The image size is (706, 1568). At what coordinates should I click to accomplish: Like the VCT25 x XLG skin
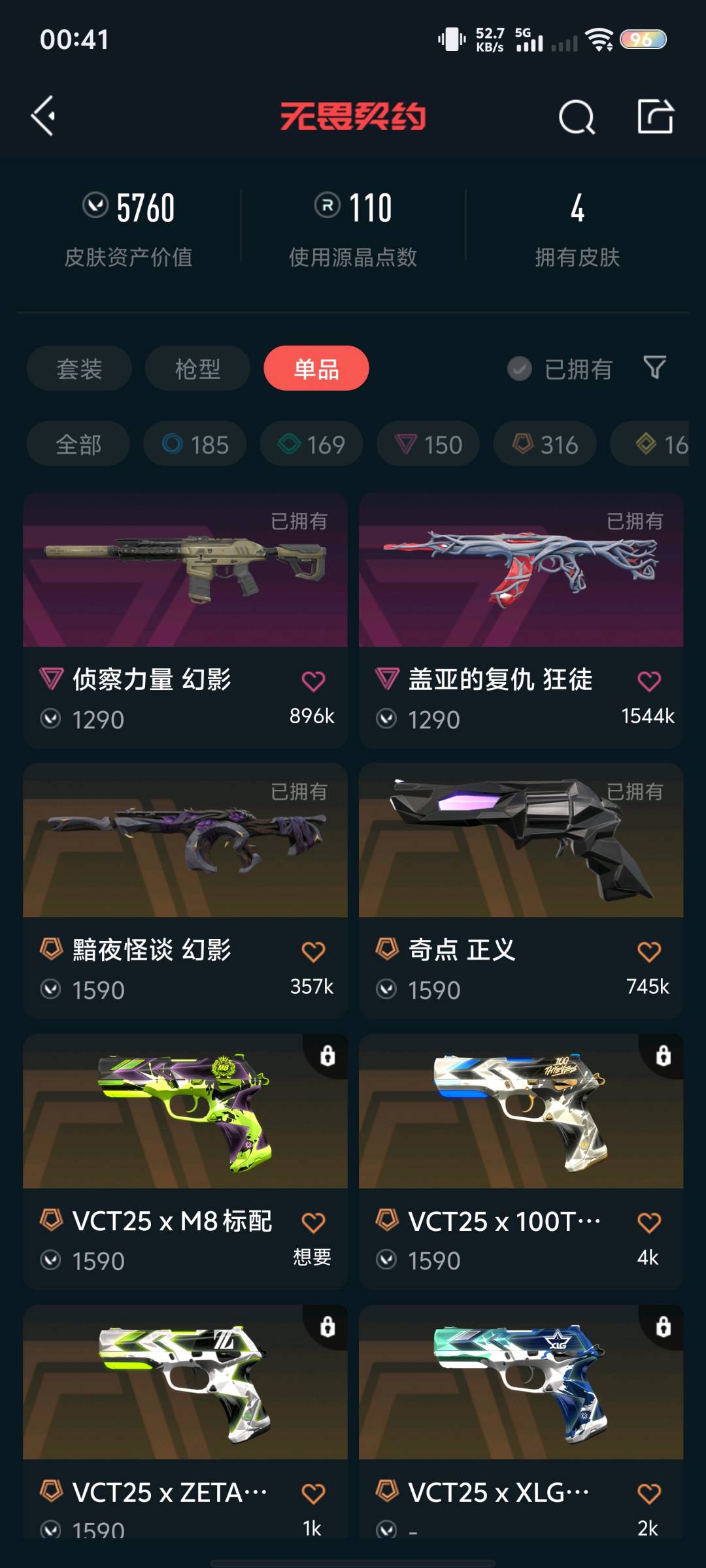(649, 1494)
